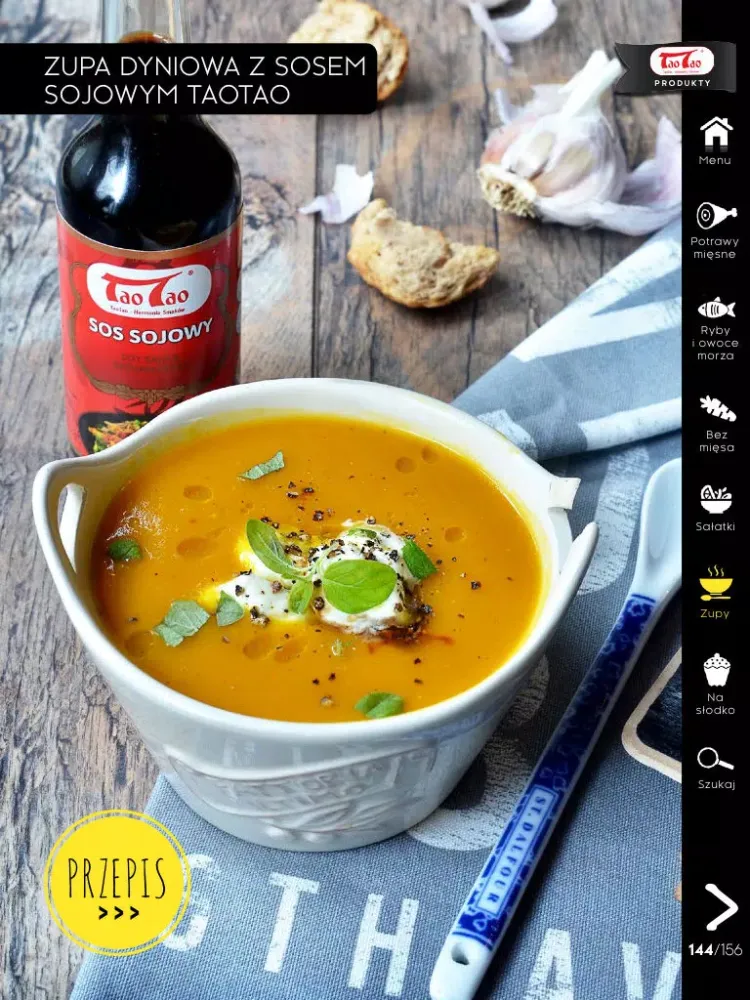Viewport: 750px width, 1000px height.
Task: Switch to Sałatki recipes
Action: (x=715, y=508)
